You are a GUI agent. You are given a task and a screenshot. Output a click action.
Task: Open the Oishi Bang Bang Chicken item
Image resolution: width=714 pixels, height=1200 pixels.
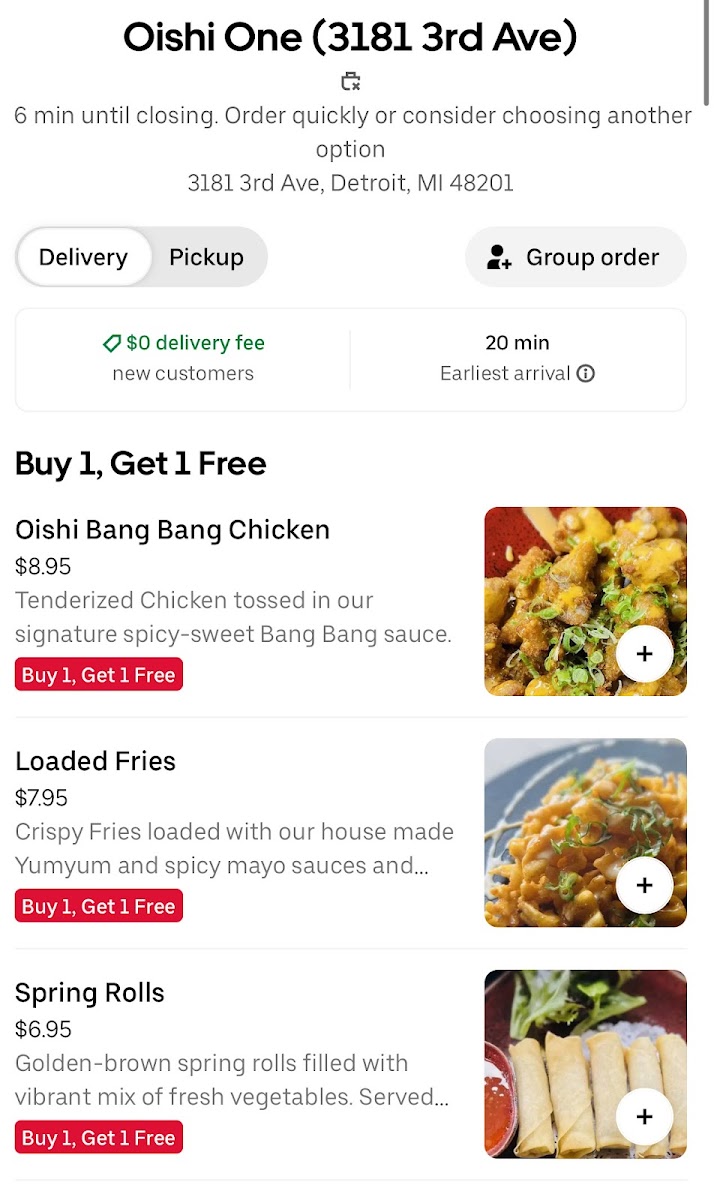[x=172, y=530]
